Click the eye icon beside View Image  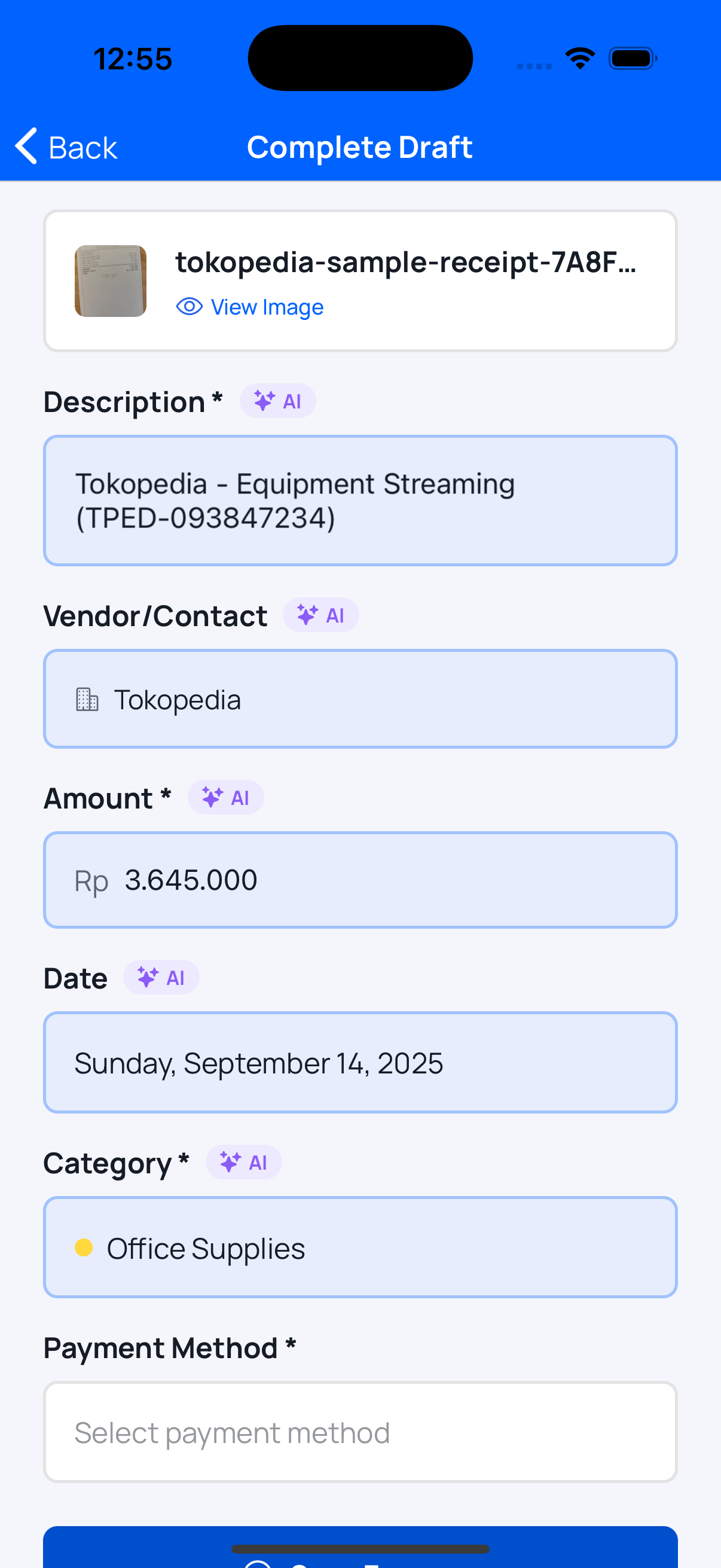190,307
